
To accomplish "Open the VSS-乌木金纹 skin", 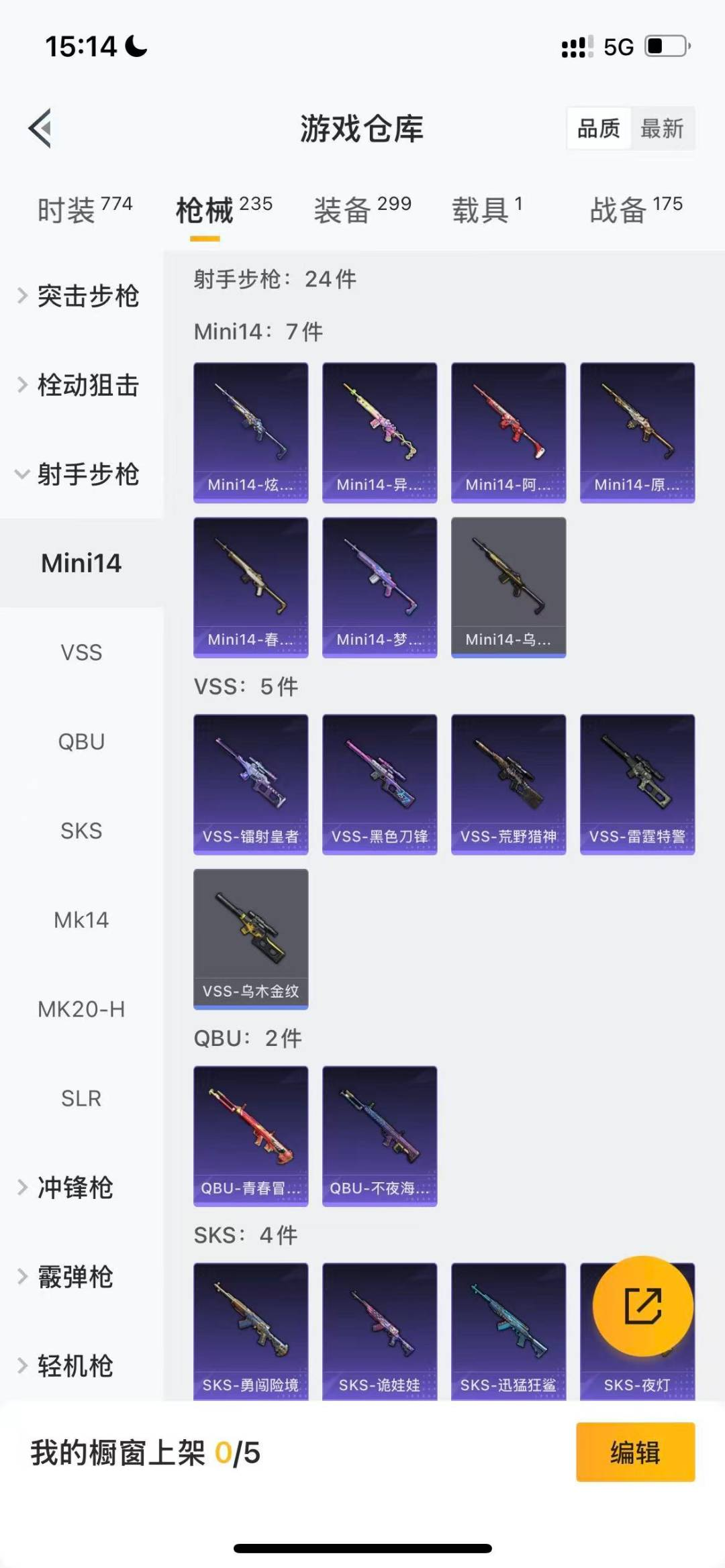I will pos(250,939).
